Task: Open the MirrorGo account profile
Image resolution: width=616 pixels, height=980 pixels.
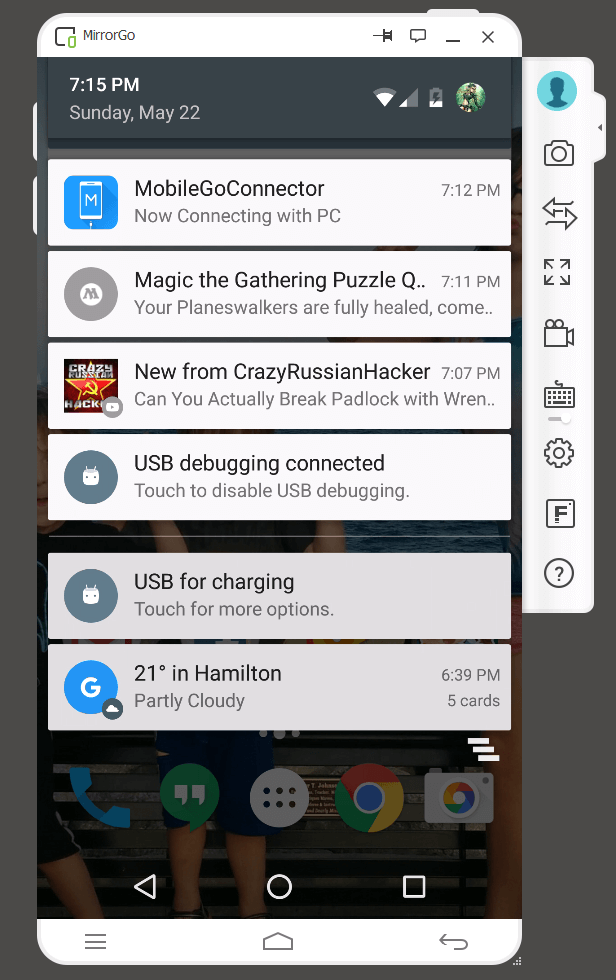Action: click(557, 91)
